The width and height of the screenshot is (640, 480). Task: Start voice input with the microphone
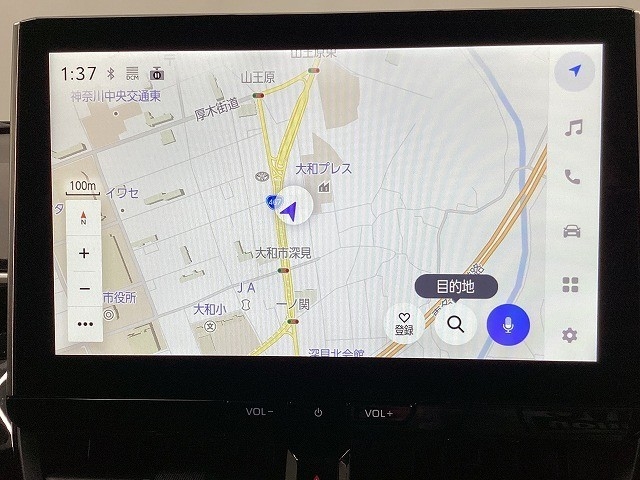coord(508,325)
